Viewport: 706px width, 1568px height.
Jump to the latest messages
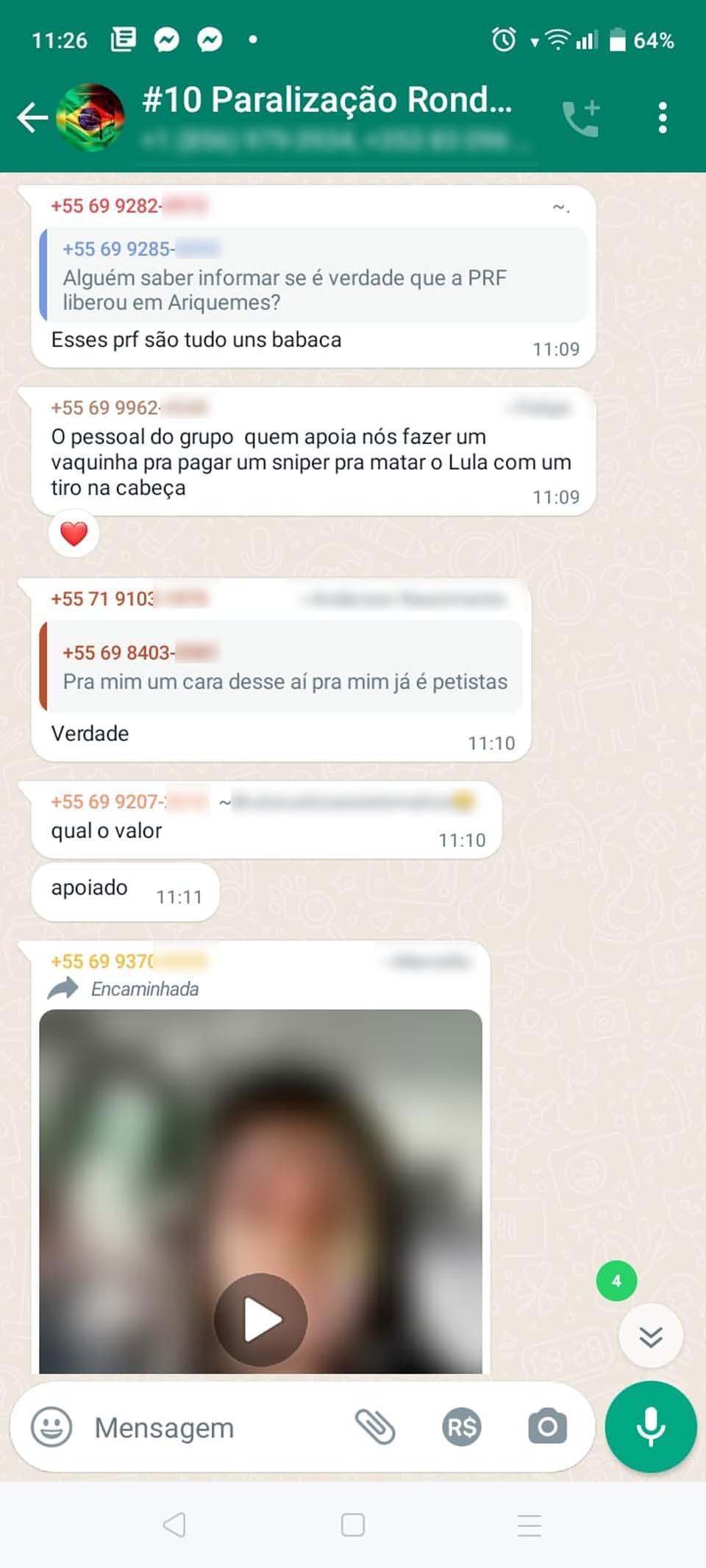[x=651, y=1336]
